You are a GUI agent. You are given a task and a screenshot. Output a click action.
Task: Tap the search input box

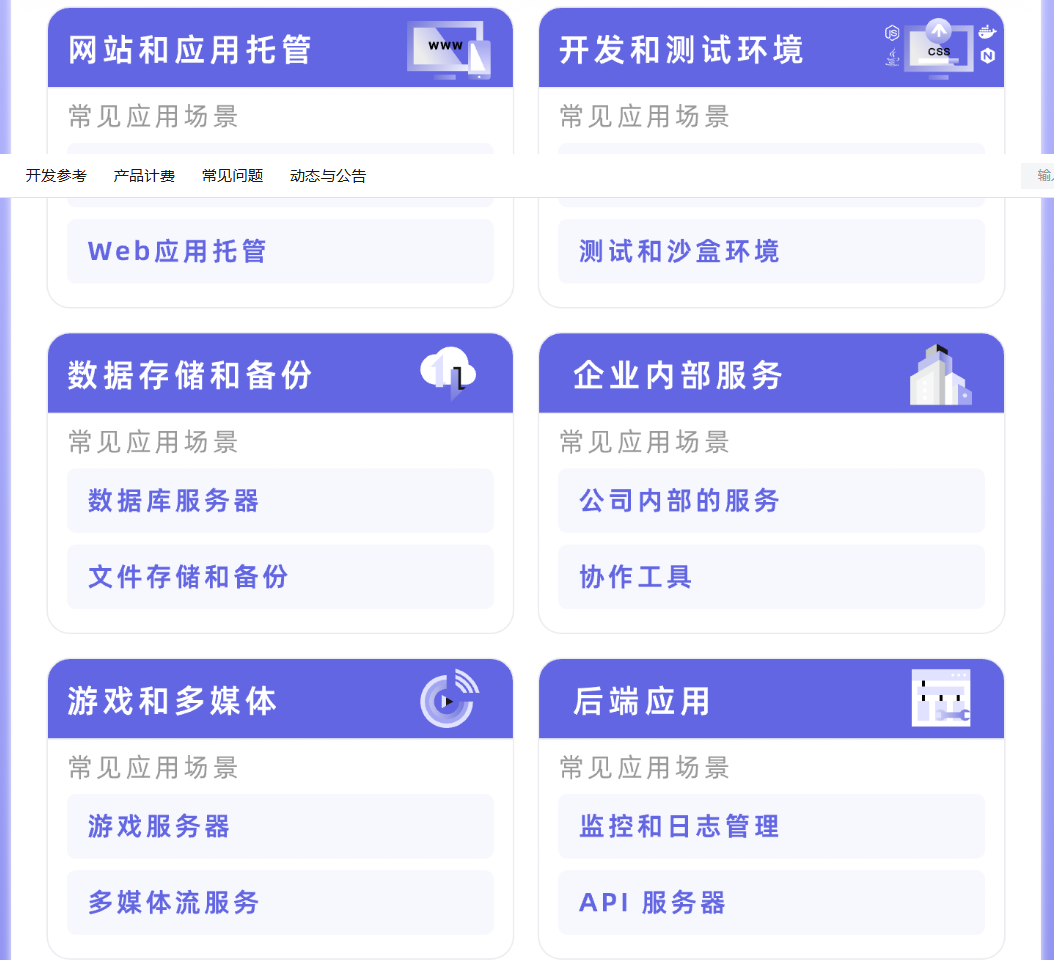pyautogui.click(x=1040, y=176)
